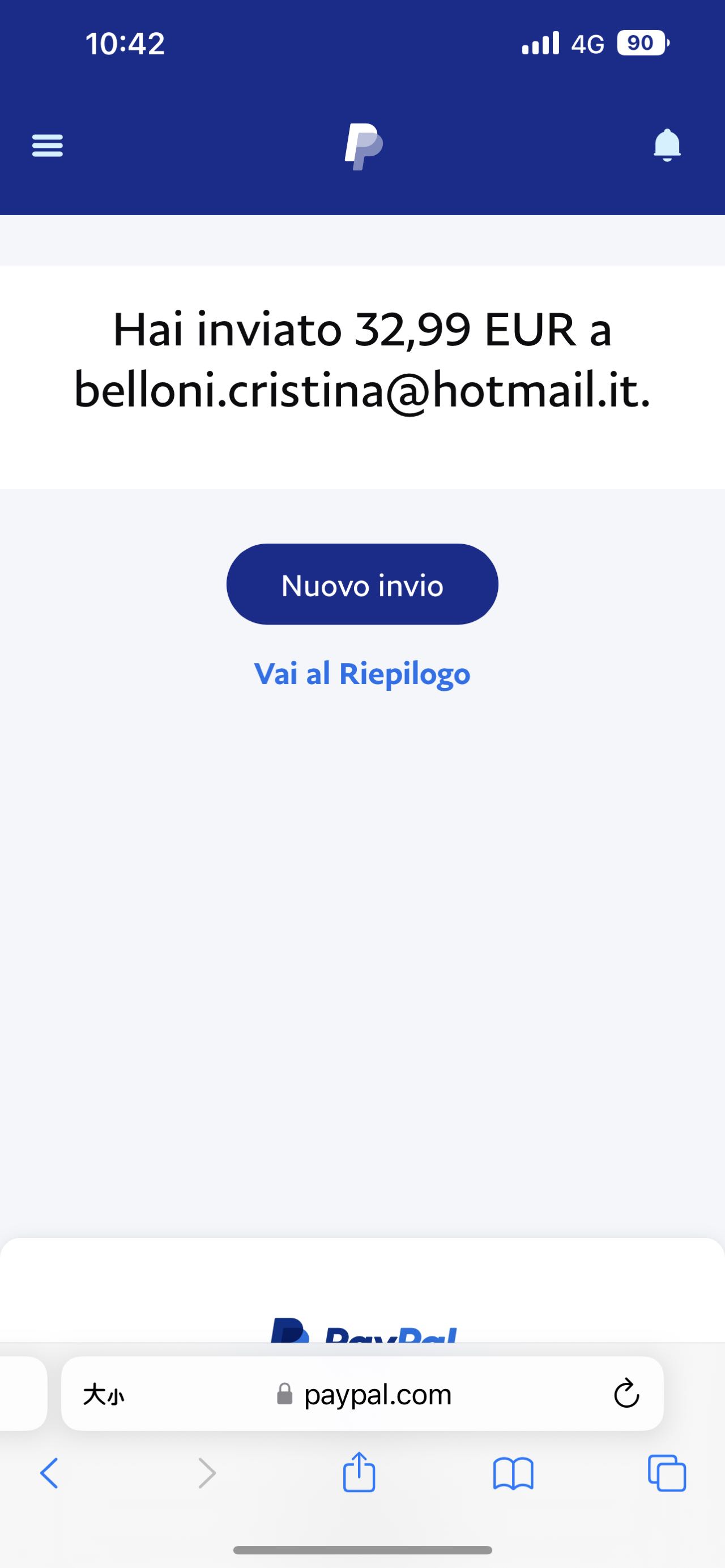This screenshot has width=725, height=1568.
Task: Go back in Safari
Action: pos(49,1473)
